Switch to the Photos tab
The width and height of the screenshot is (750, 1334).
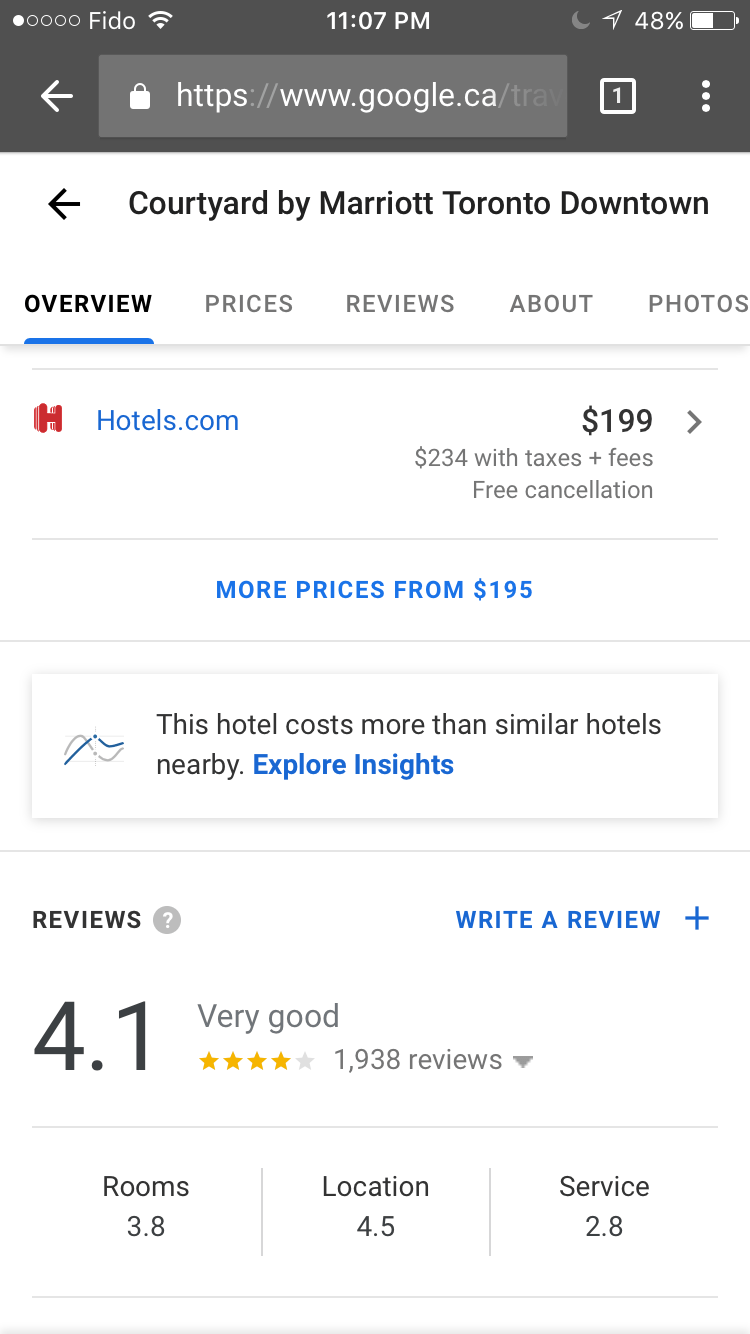698,304
